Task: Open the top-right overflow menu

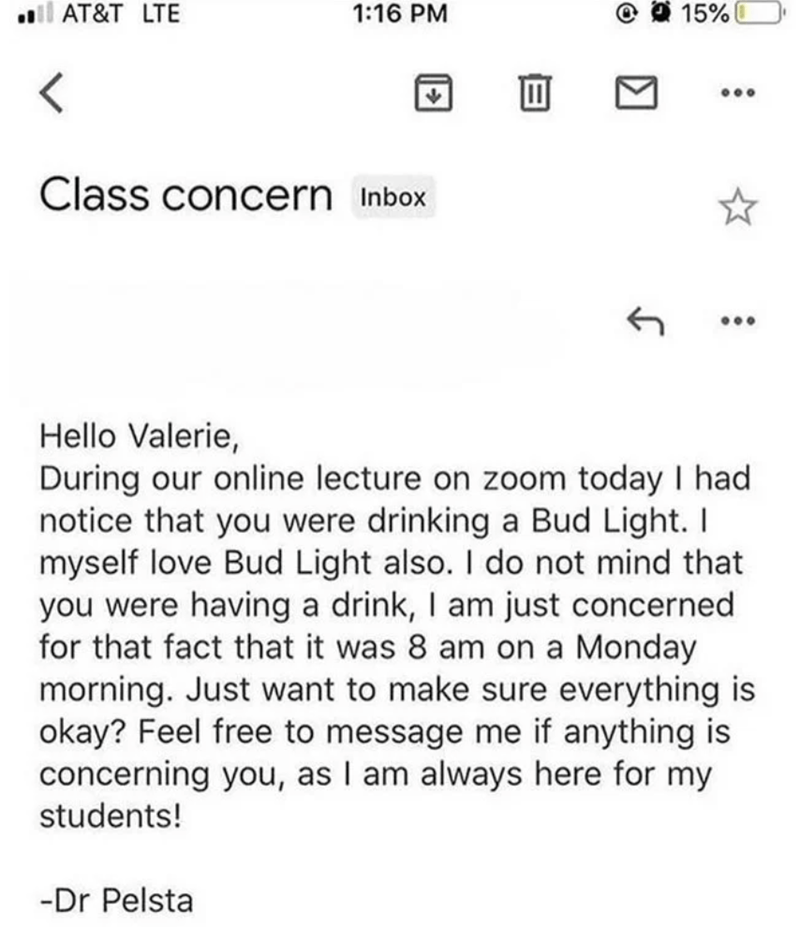Action: point(736,95)
